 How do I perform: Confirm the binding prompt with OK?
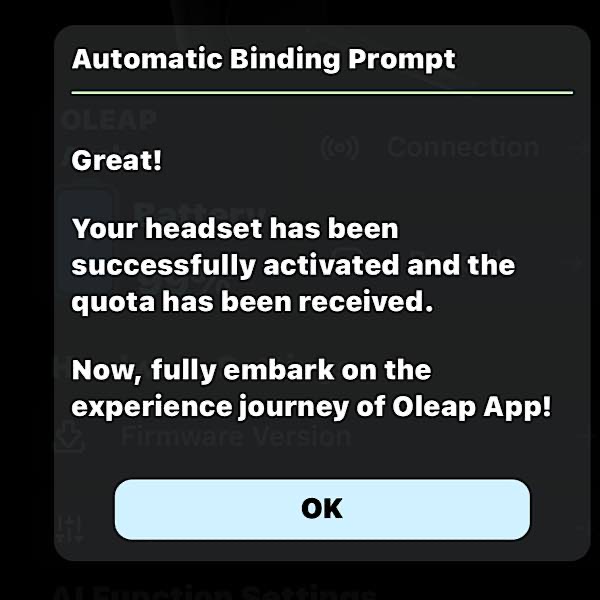point(321,509)
